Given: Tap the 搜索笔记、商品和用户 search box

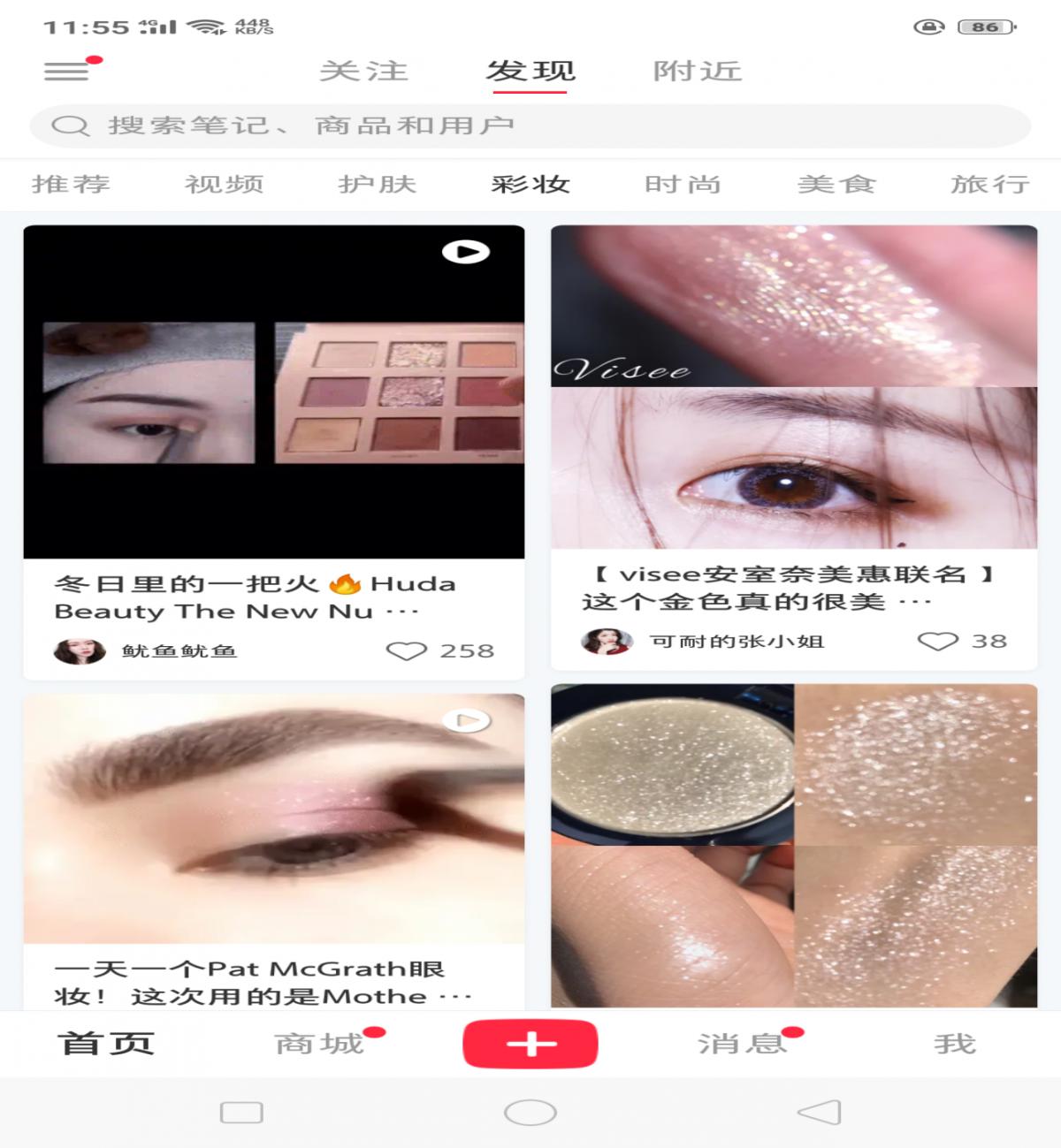Looking at the screenshot, I should (530, 125).
